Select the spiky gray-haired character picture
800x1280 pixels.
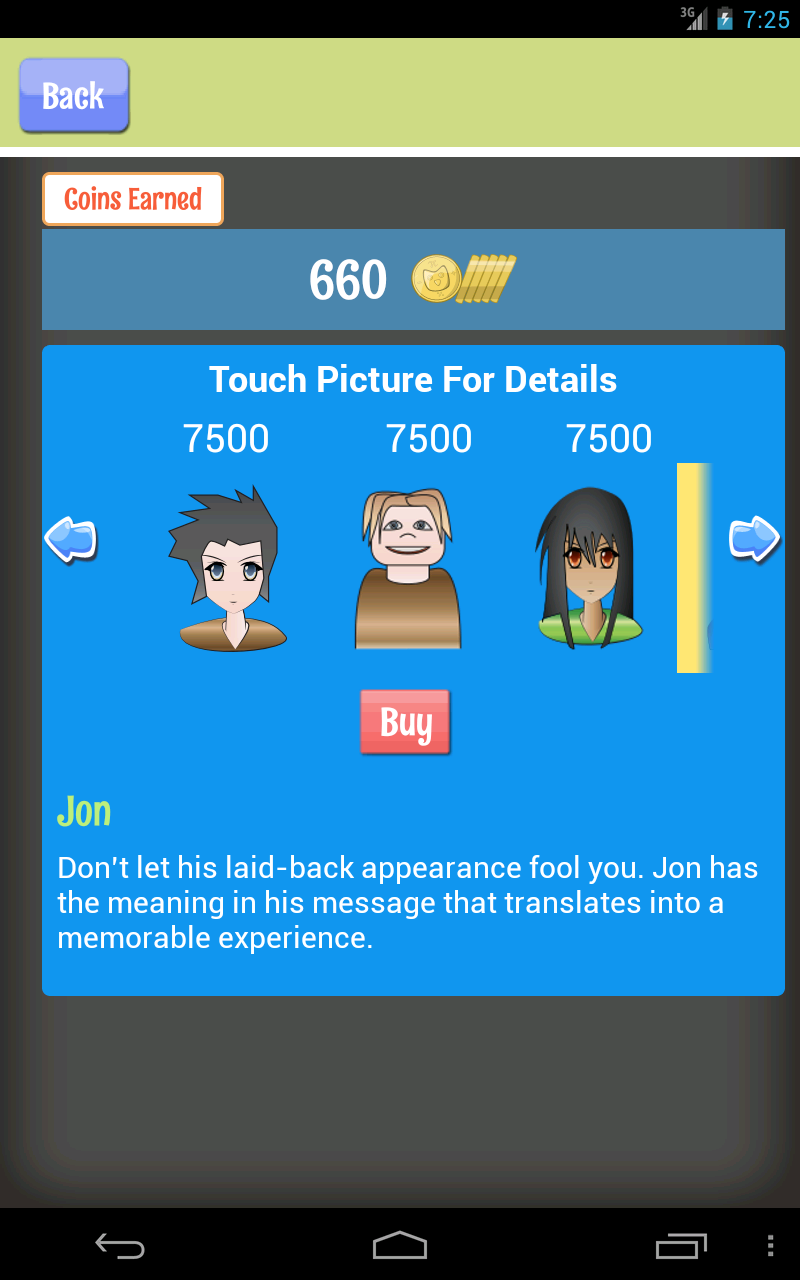[228, 569]
